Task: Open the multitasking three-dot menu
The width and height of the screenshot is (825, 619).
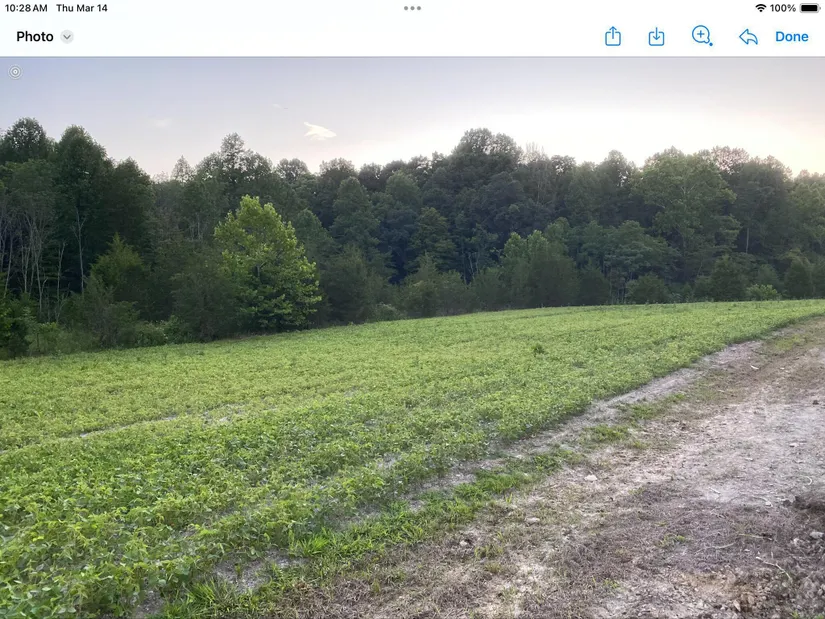Action: click(412, 8)
